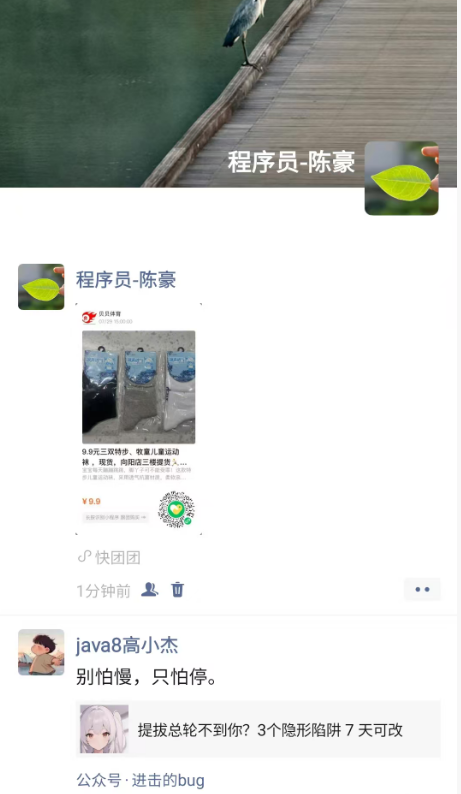Tap java8高小杰's avatar
Viewport: 461px width, 794px height.
click(x=41, y=652)
